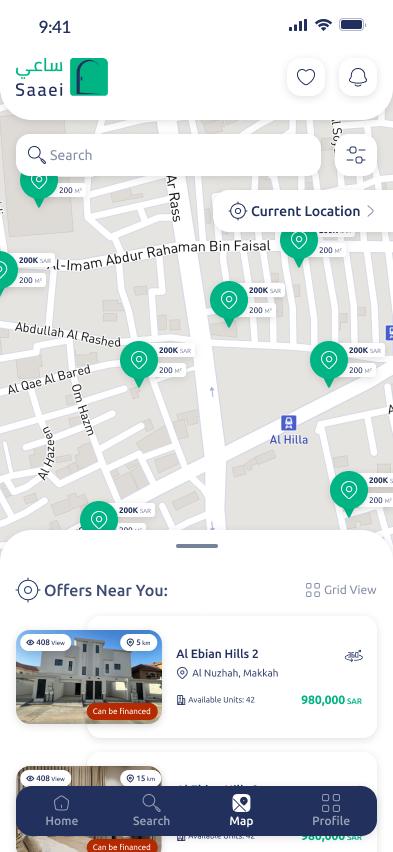Switch to Grid View

point(341,590)
